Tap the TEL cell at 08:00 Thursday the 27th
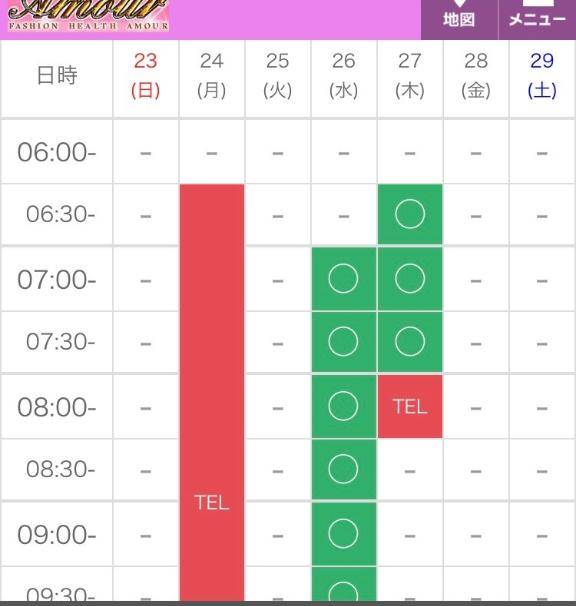Screen dimensions: 576x606 (410, 406)
